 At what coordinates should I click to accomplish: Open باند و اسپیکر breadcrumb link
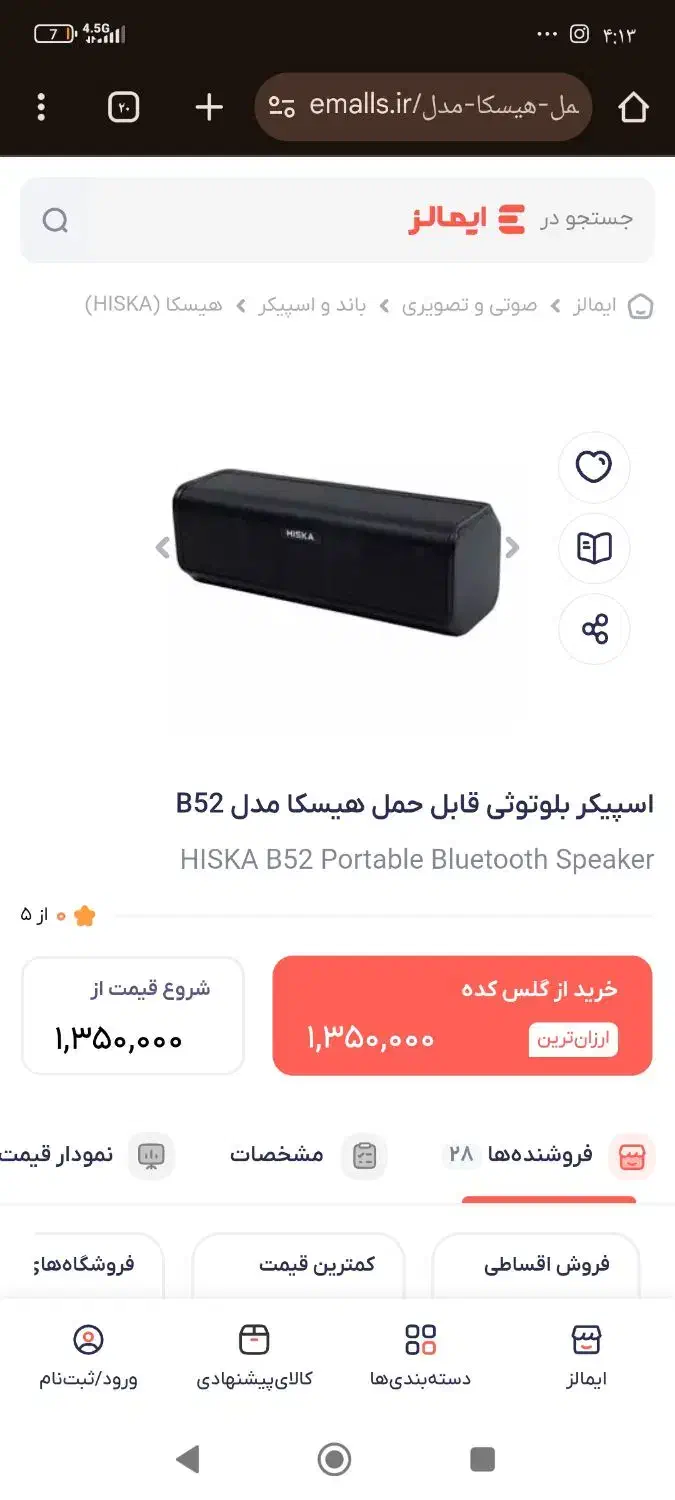tap(313, 306)
